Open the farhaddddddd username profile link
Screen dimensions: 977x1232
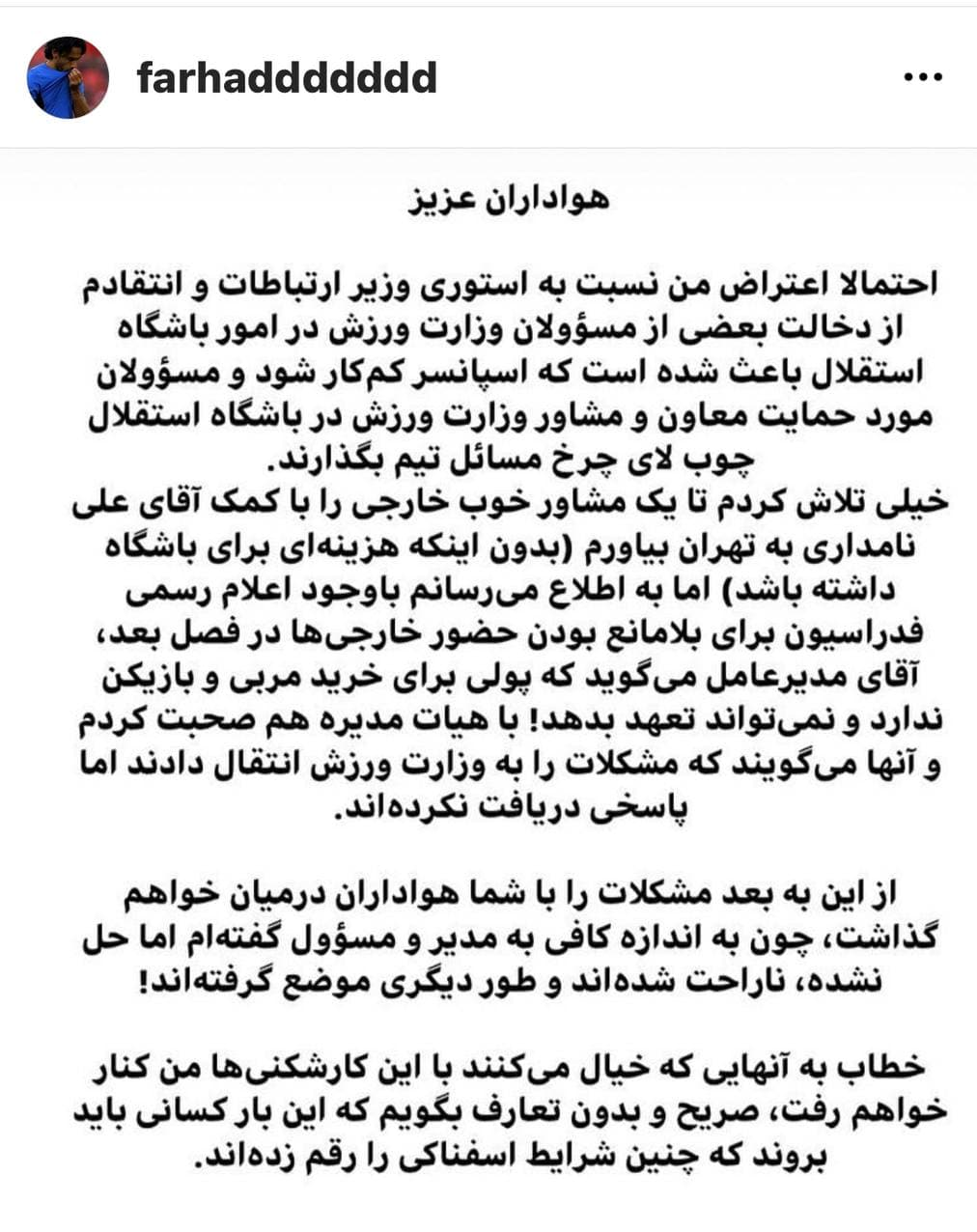coord(287,77)
